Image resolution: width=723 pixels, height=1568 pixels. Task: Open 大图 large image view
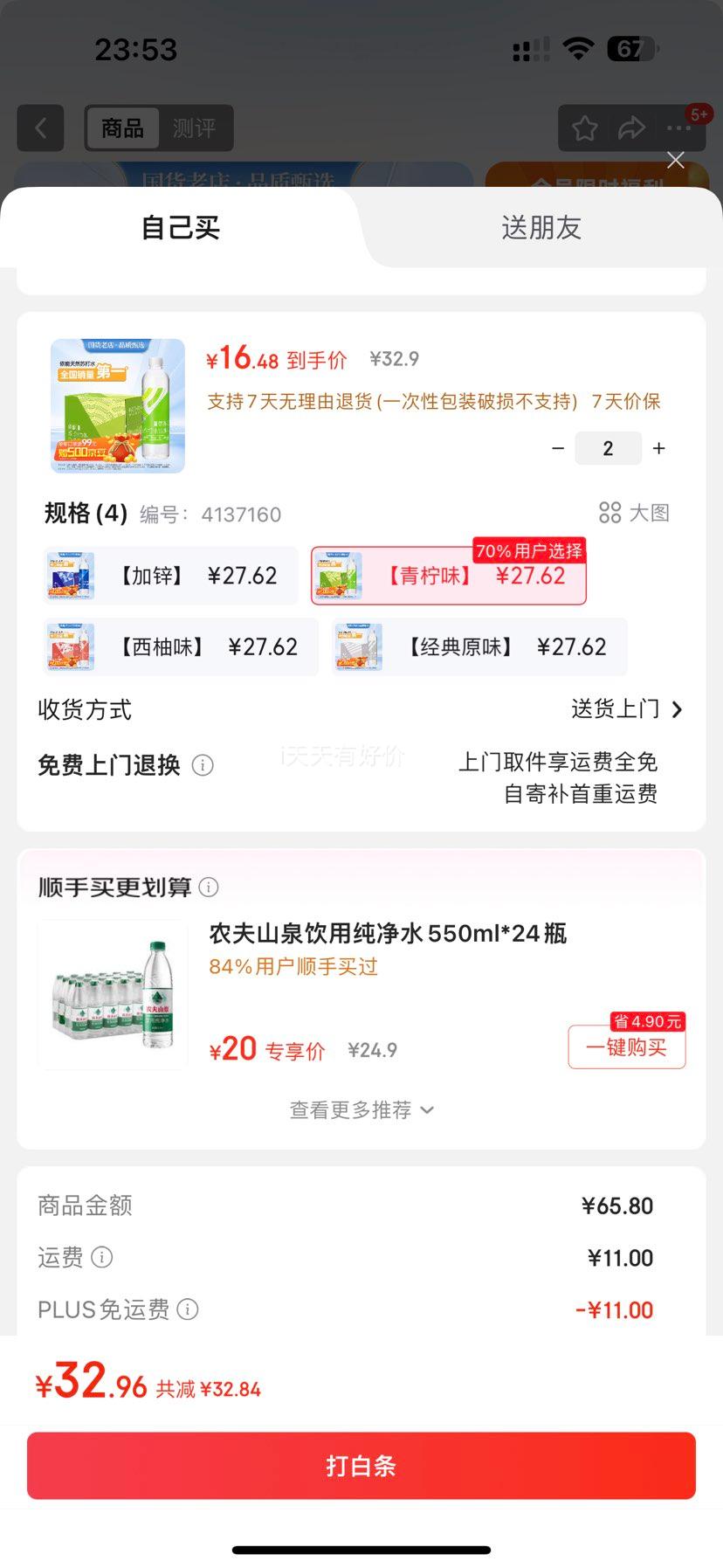635,513
